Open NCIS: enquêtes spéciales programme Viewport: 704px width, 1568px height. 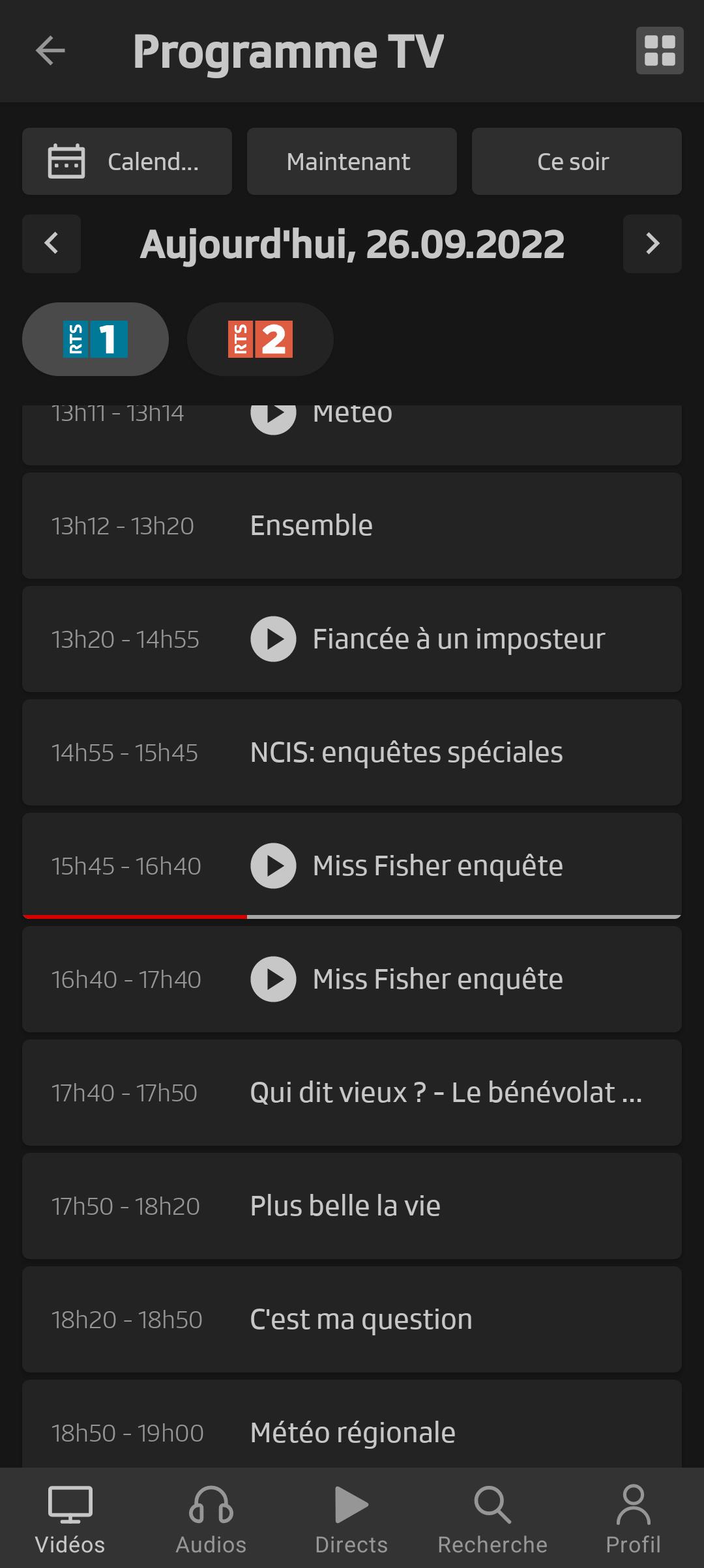click(x=352, y=753)
